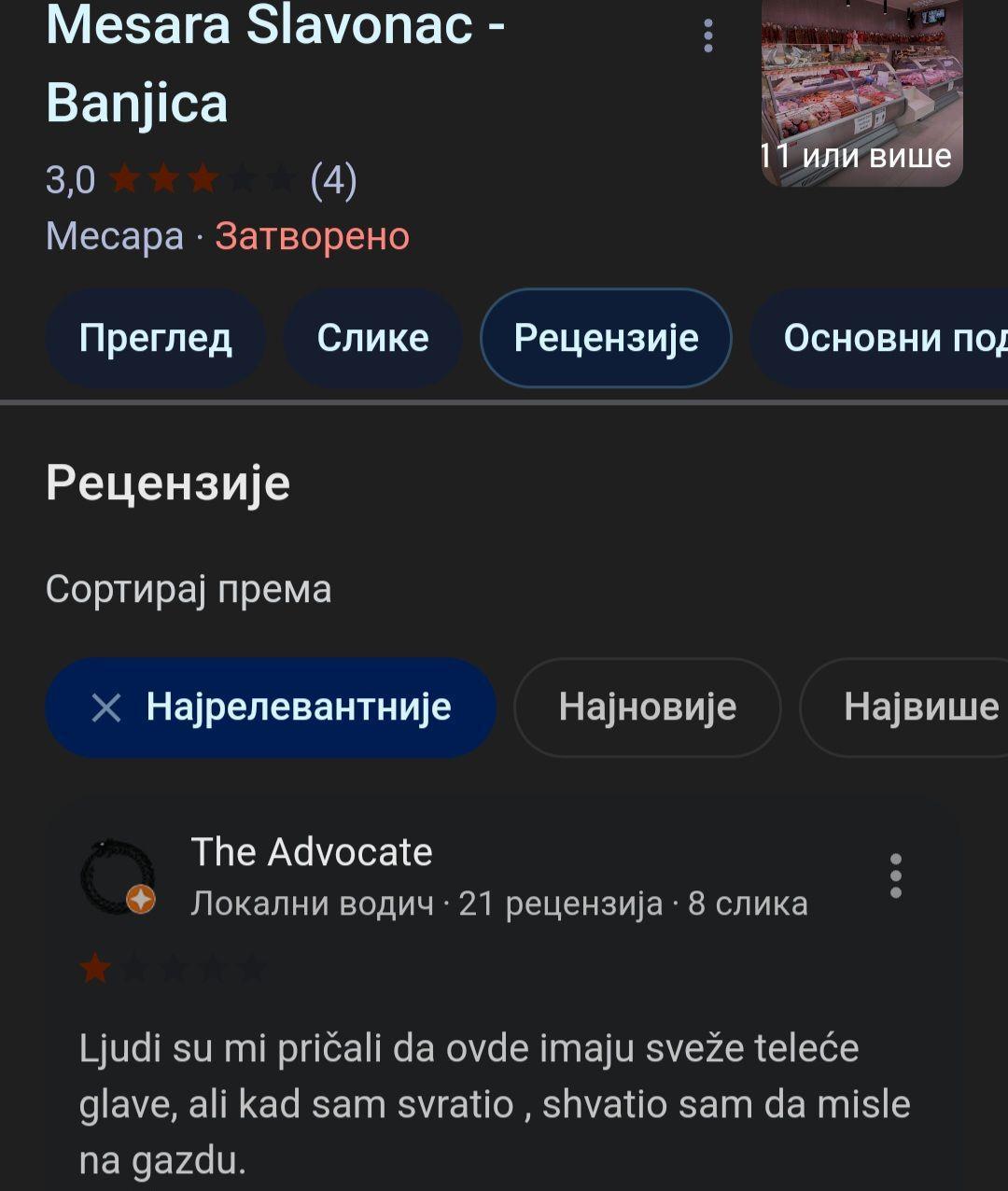Open The Advocate's reviewer profile
This screenshot has width=1008, height=1191.
pos(312,852)
